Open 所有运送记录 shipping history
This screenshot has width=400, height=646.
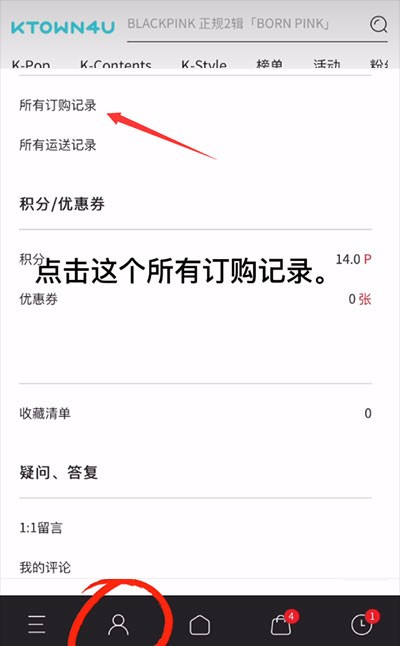58,145
